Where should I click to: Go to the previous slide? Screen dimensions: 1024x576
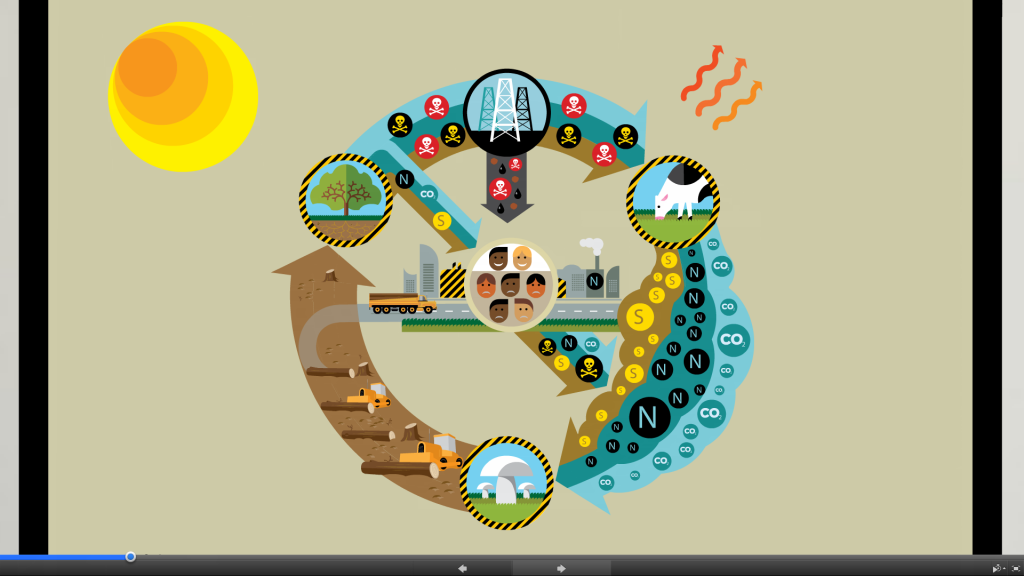point(463,568)
